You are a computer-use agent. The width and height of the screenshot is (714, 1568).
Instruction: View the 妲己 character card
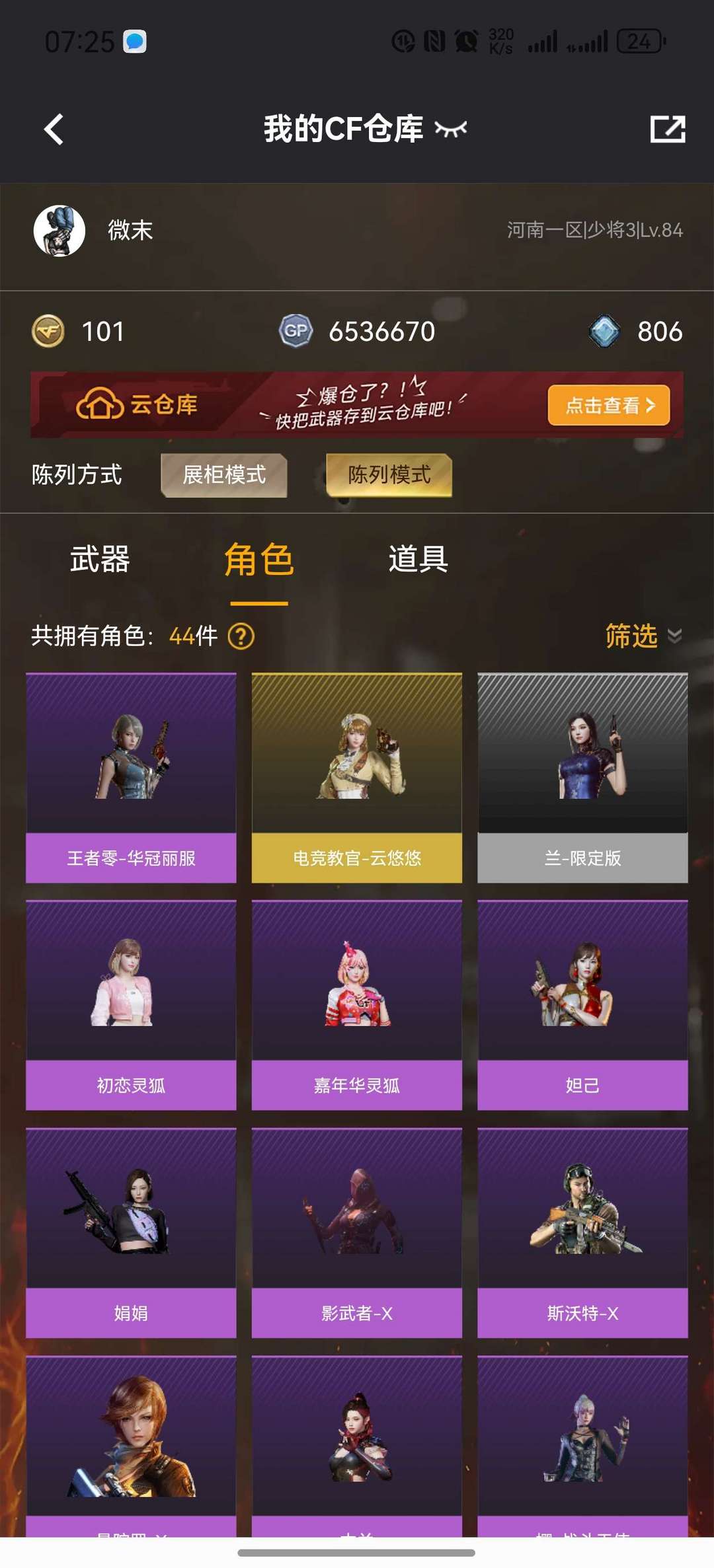click(582, 1004)
